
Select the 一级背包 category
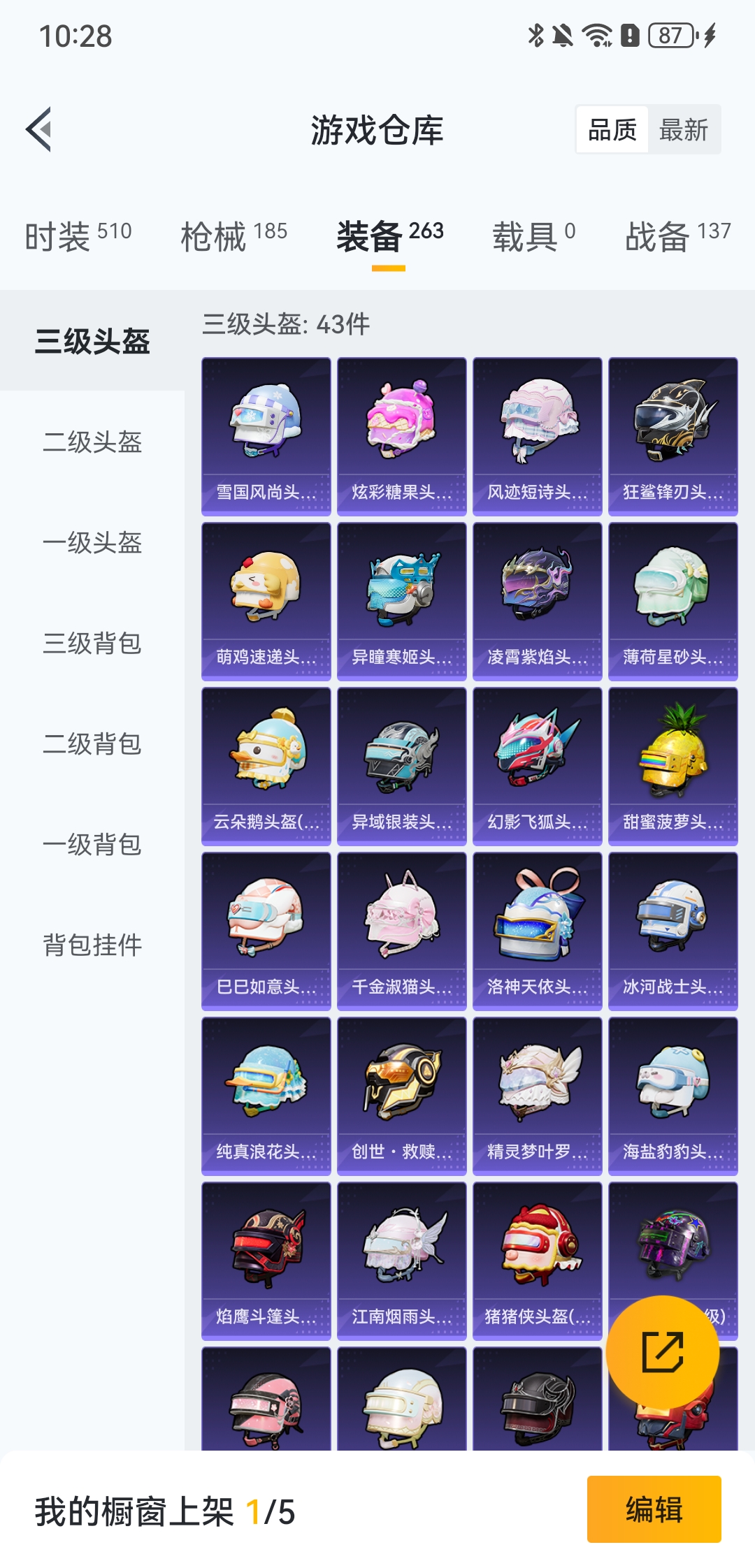92,845
